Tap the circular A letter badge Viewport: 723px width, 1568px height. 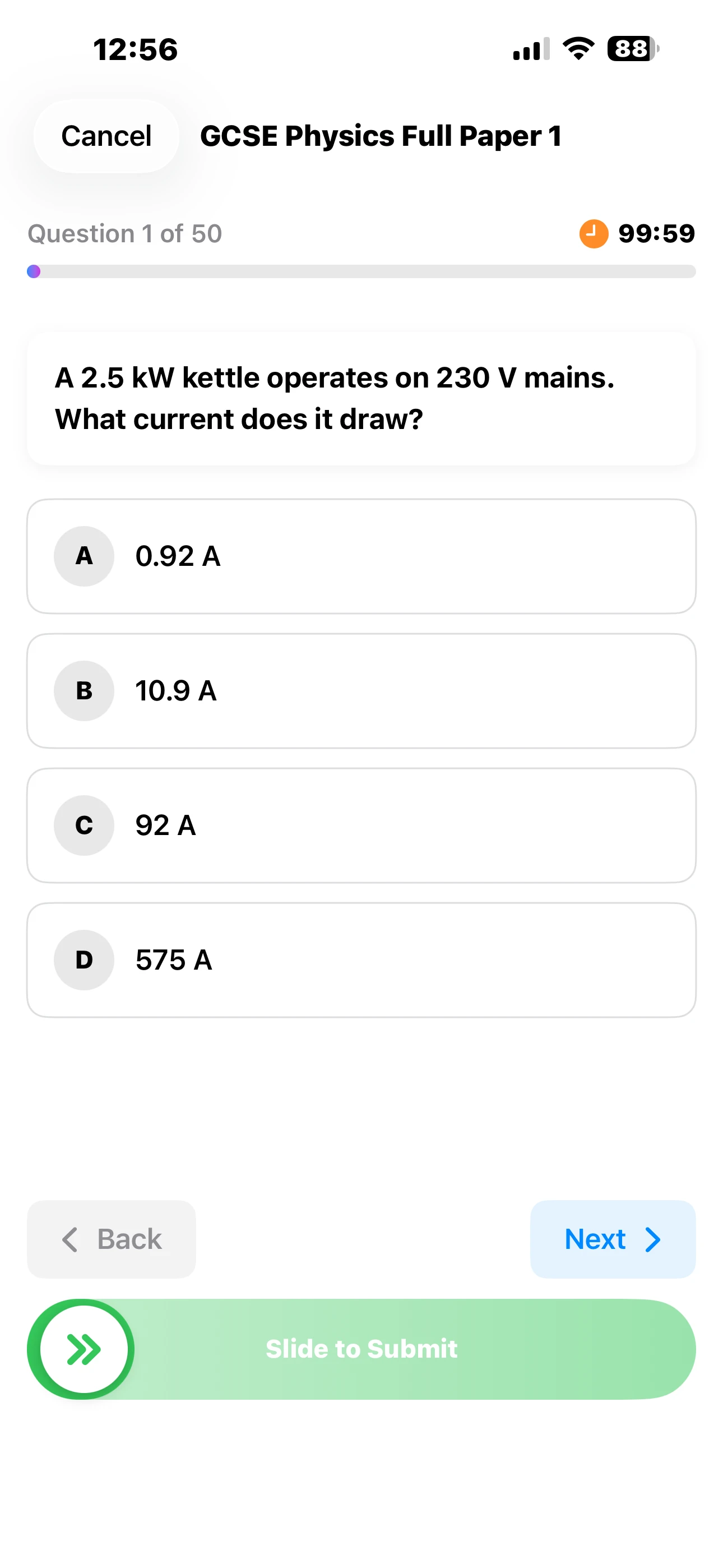[x=84, y=556]
